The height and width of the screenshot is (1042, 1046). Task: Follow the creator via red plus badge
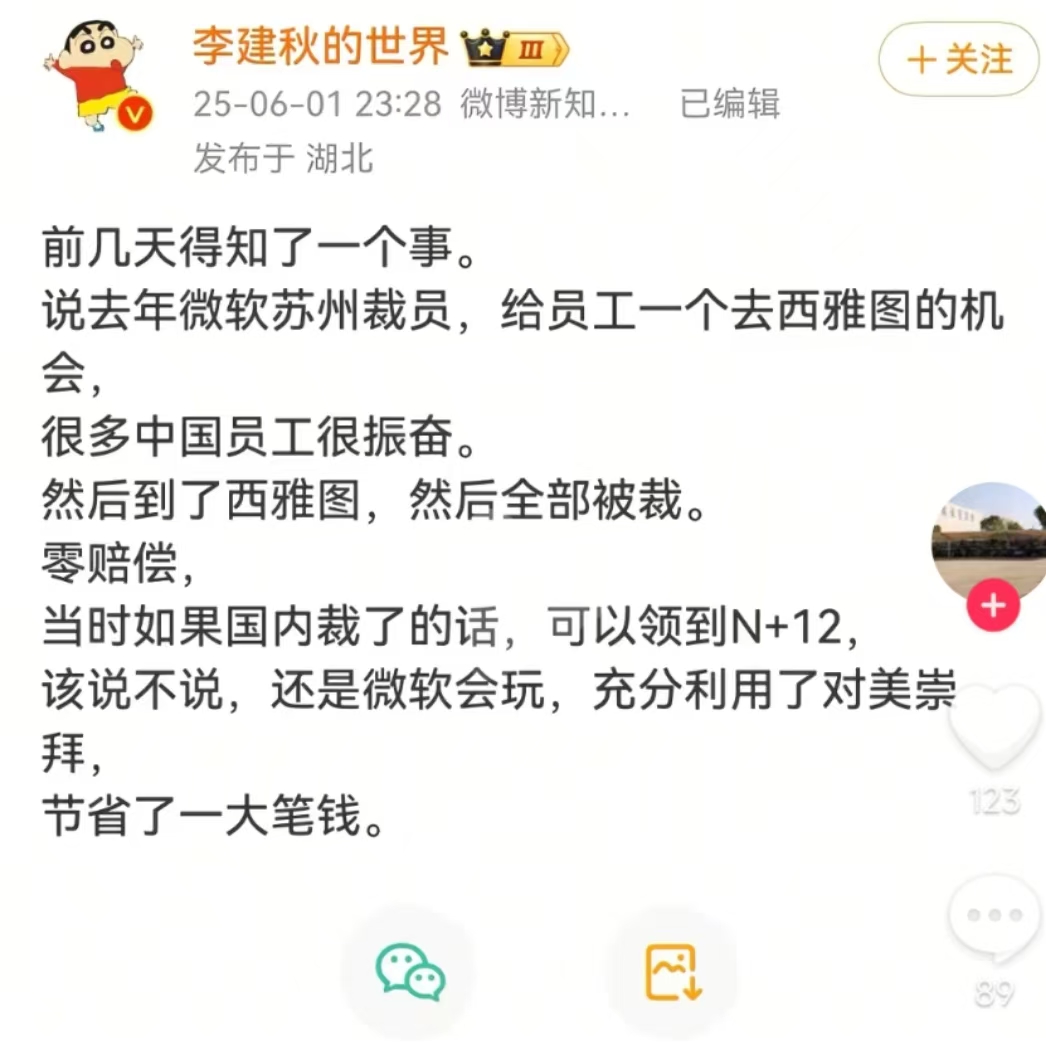click(x=992, y=606)
